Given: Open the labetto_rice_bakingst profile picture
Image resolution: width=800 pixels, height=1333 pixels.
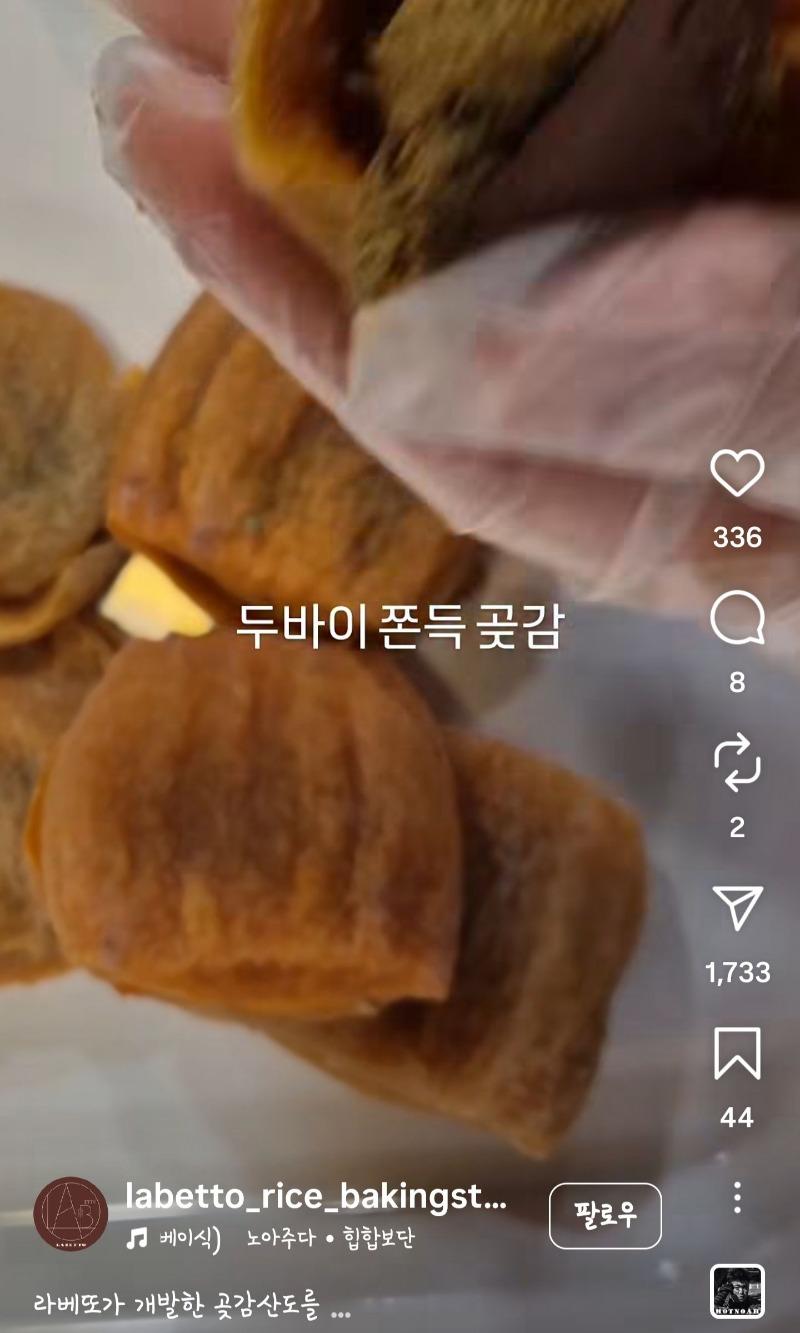Looking at the screenshot, I should point(71,1213).
